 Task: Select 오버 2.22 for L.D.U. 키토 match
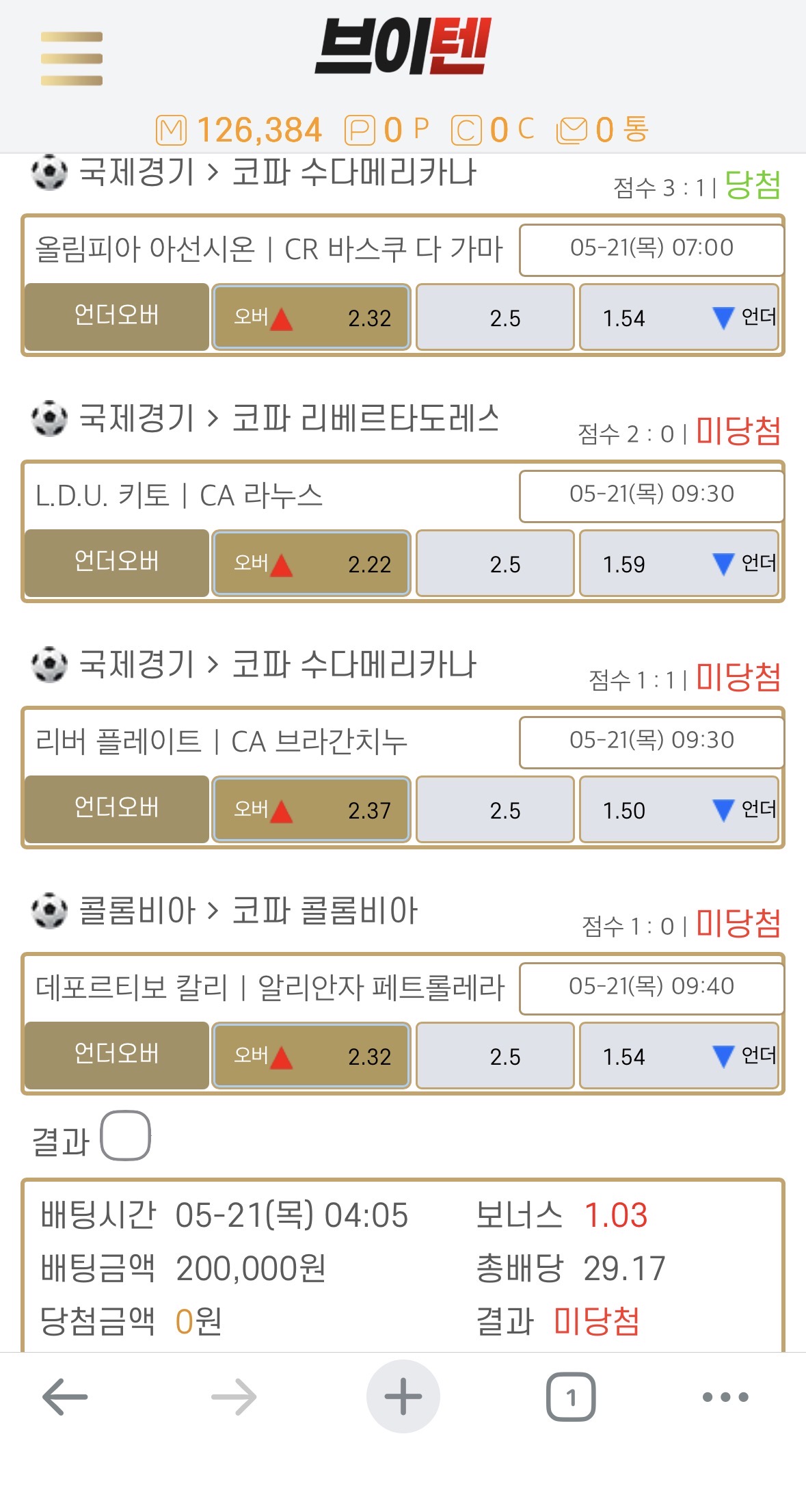click(311, 563)
